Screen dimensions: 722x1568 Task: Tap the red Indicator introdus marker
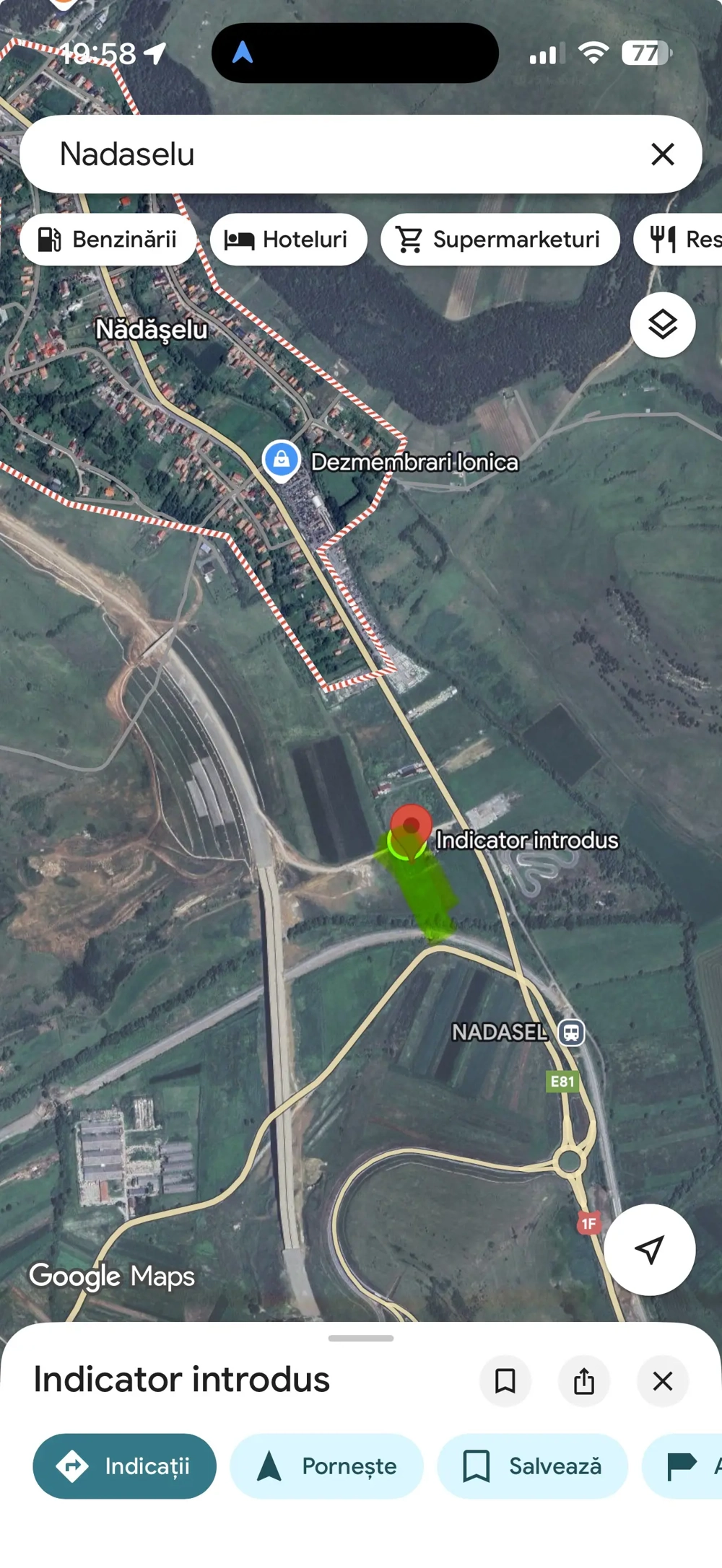click(x=412, y=824)
